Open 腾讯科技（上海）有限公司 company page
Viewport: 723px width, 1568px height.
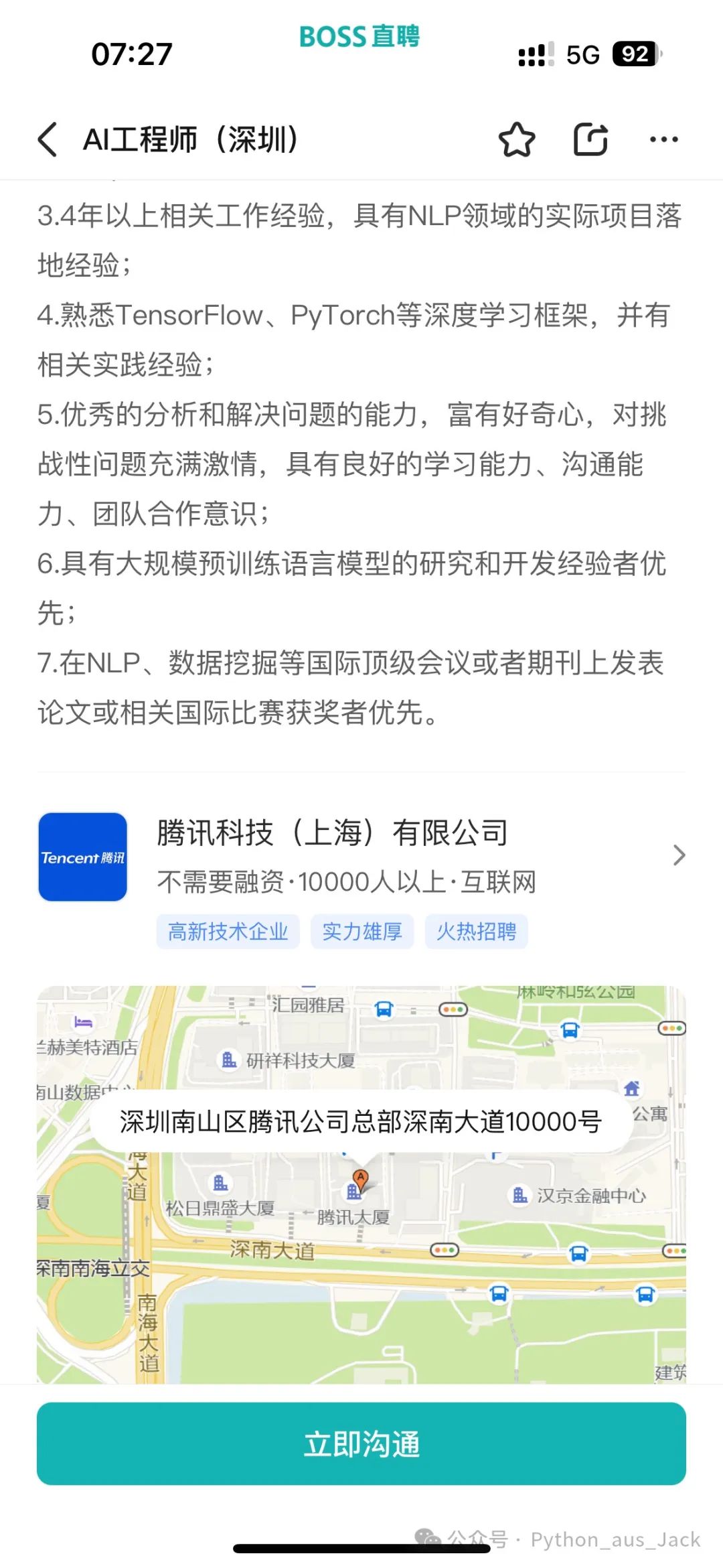[x=361, y=856]
